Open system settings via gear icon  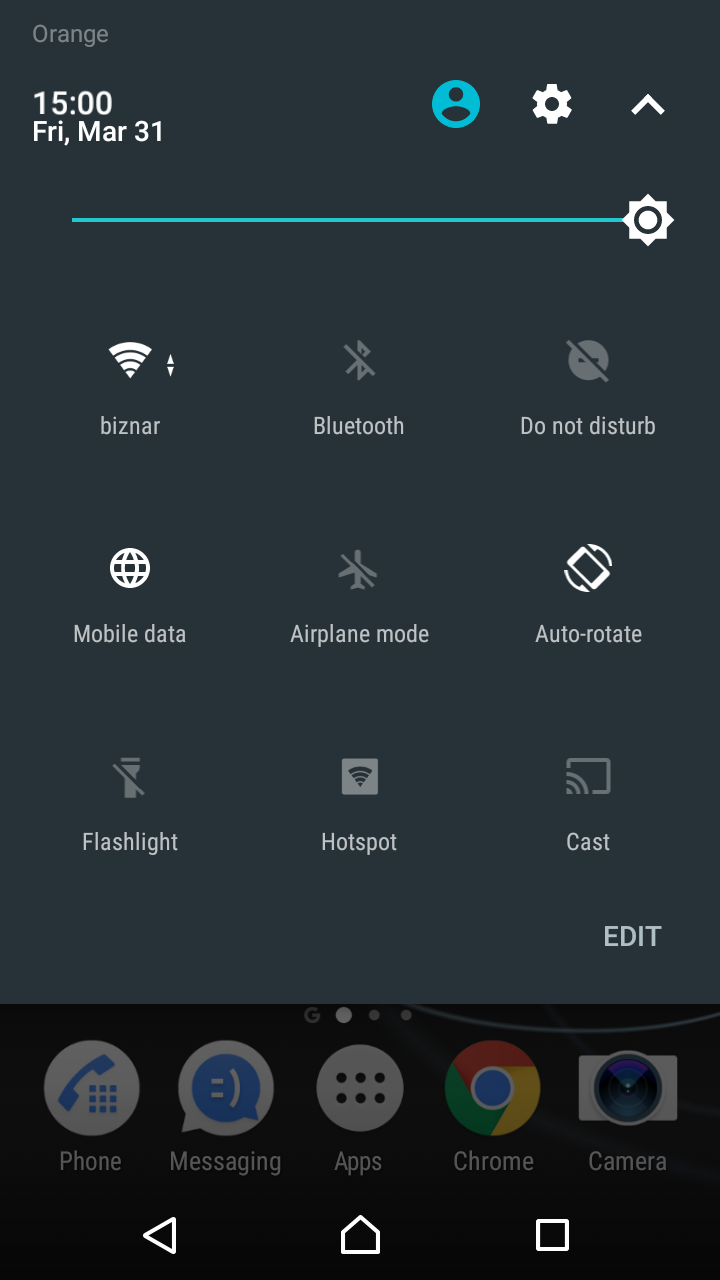pyautogui.click(x=552, y=104)
